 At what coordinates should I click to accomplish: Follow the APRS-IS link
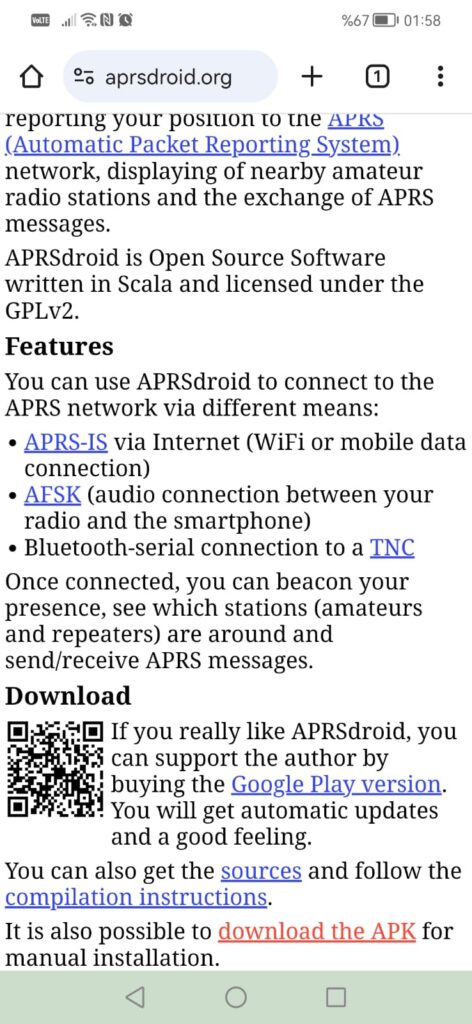[x=66, y=442]
